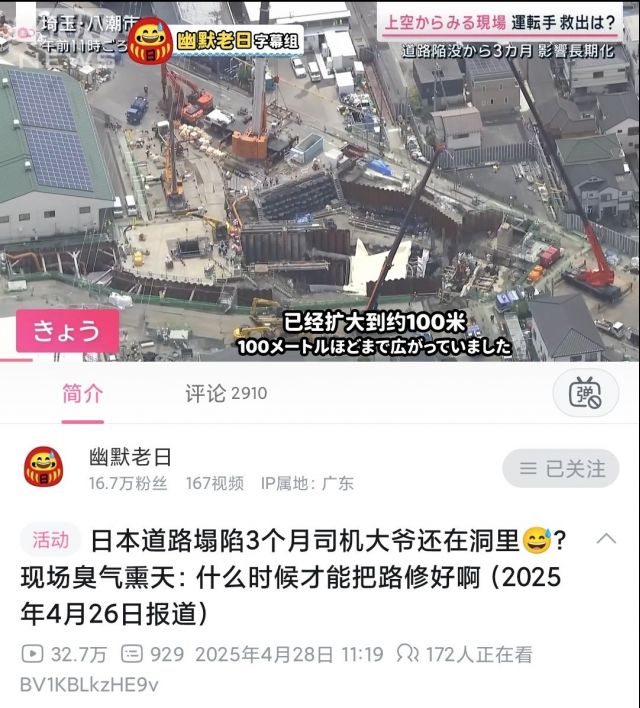Open the 评论 2910 comments tab

click(226, 394)
